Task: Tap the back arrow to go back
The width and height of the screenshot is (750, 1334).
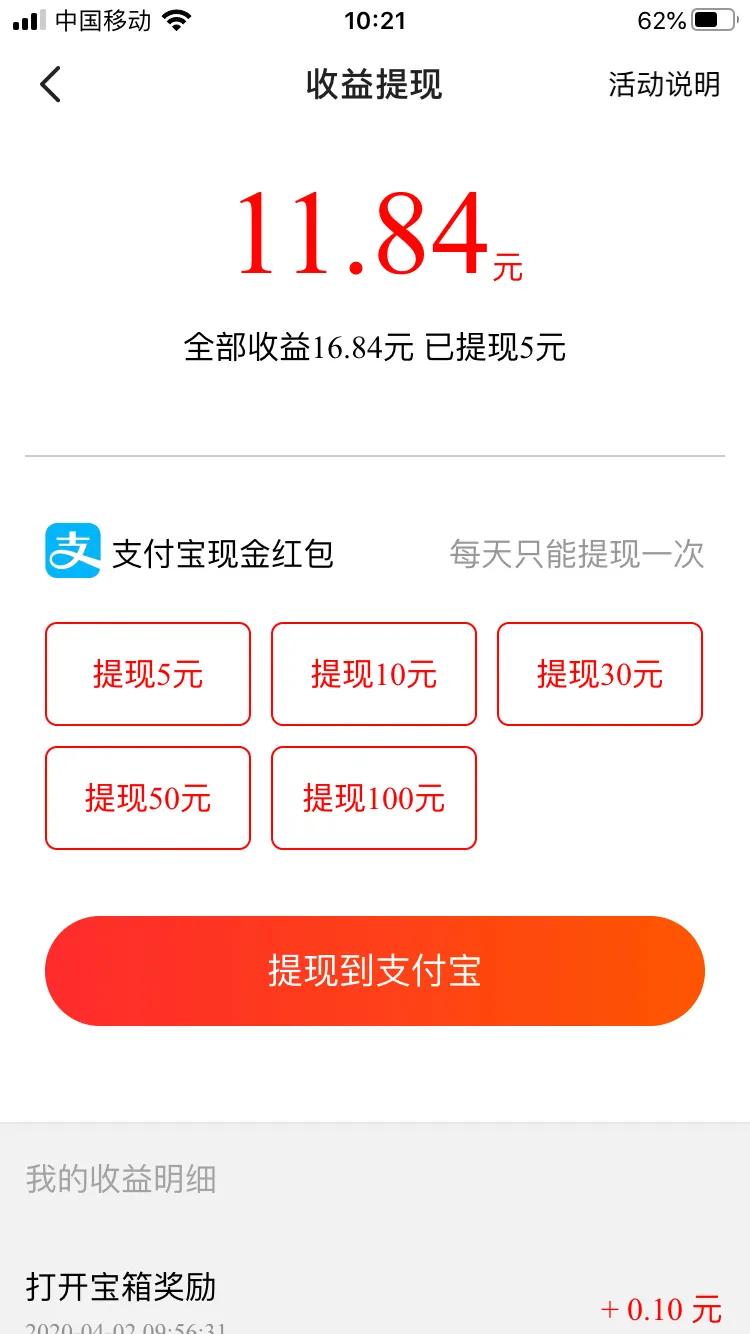Action: 51,85
